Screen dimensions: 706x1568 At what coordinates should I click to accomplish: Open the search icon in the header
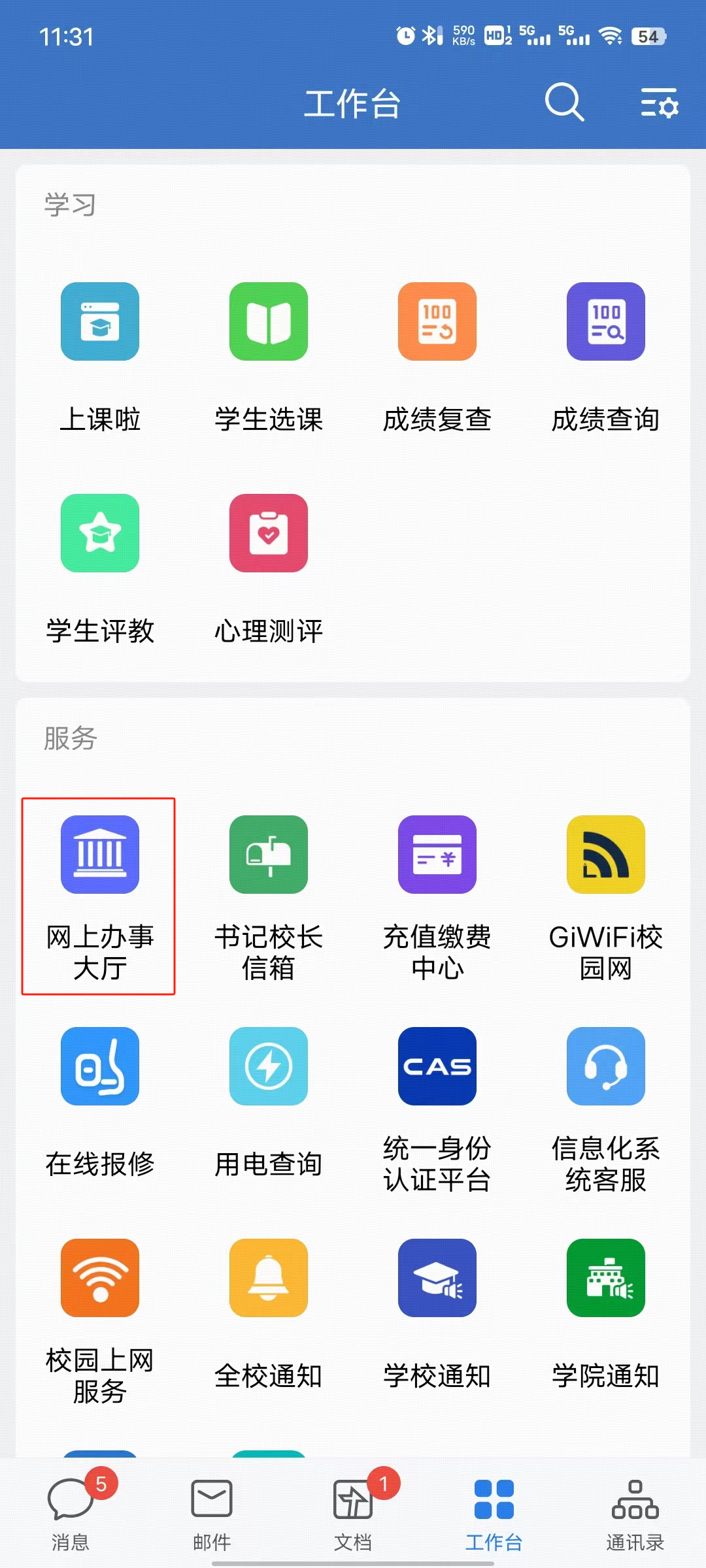pos(563,103)
